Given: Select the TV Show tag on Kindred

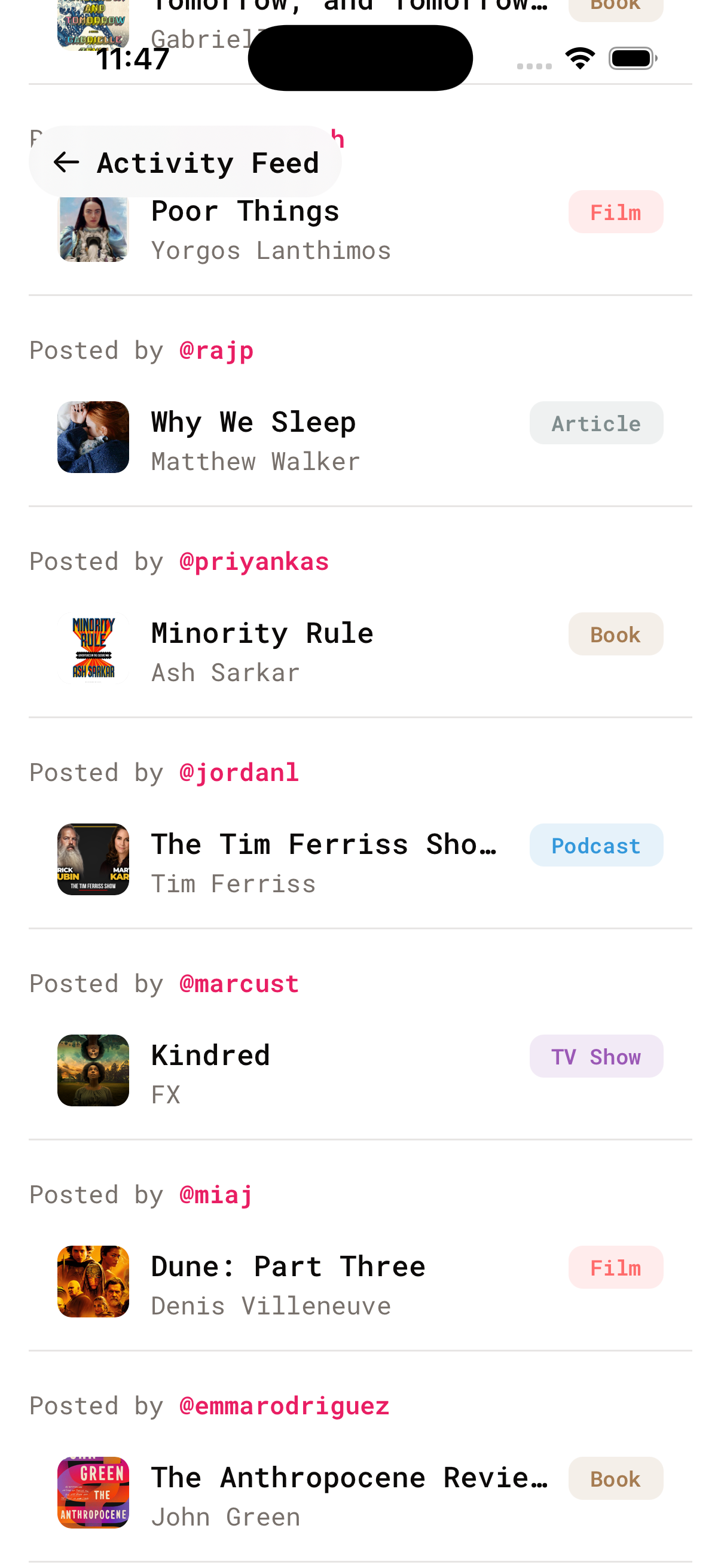Looking at the screenshot, I should (x=595, y=1056).
